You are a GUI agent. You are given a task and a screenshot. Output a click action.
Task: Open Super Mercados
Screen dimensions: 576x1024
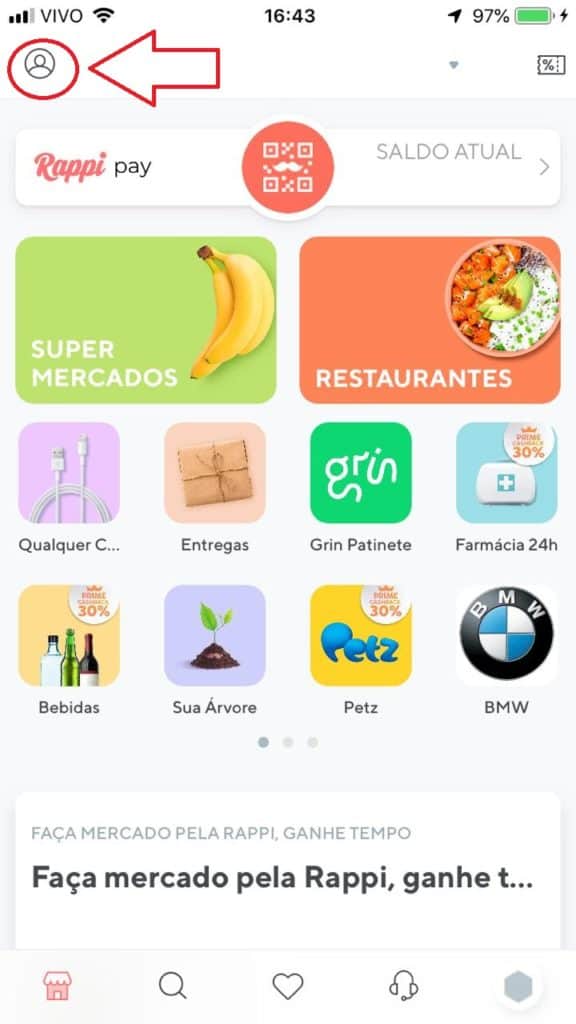[146, 320]
